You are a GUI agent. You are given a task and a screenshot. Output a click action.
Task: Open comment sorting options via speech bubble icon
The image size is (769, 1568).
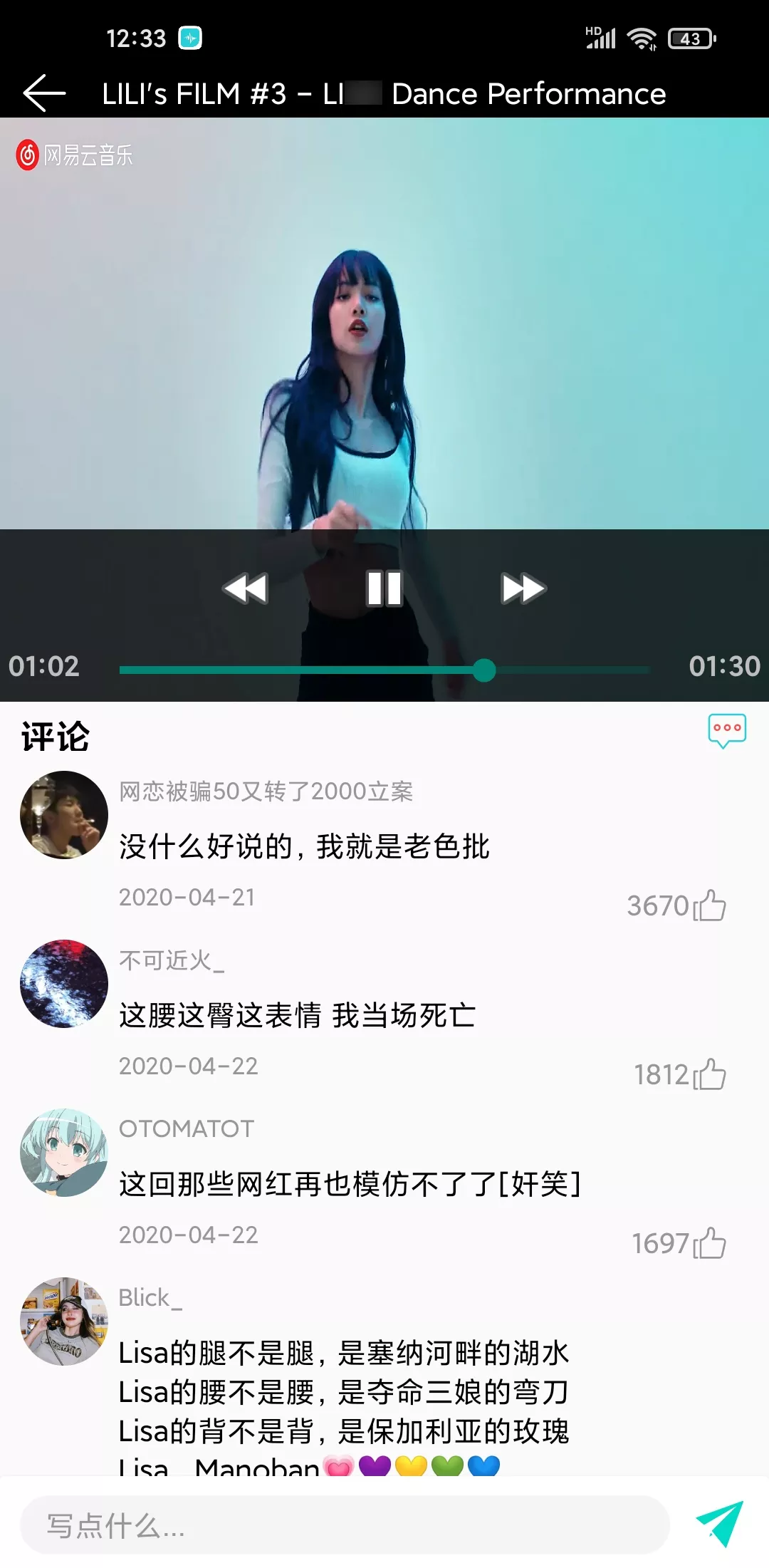pos(727,730)
